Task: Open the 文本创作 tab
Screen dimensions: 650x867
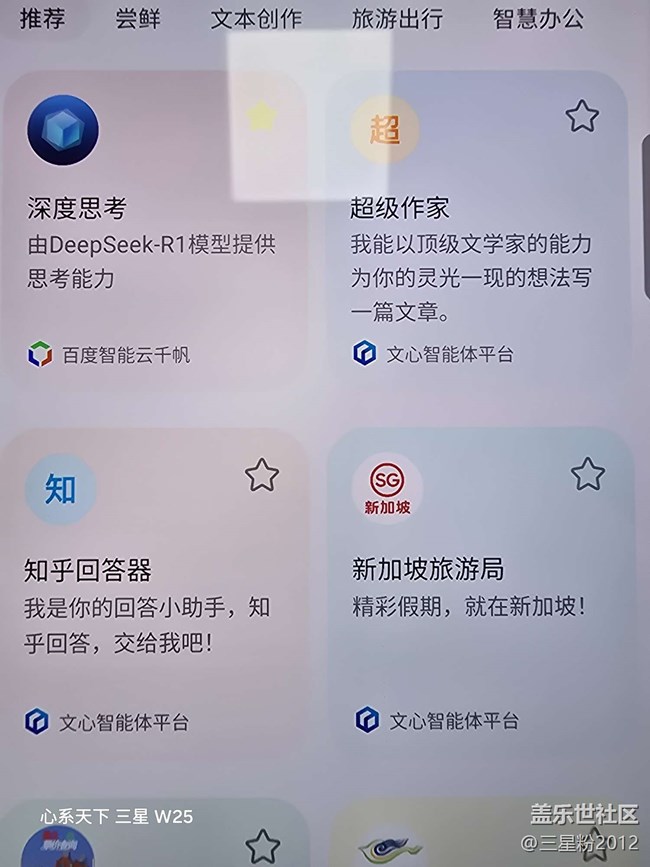Action: click(256, 18)
